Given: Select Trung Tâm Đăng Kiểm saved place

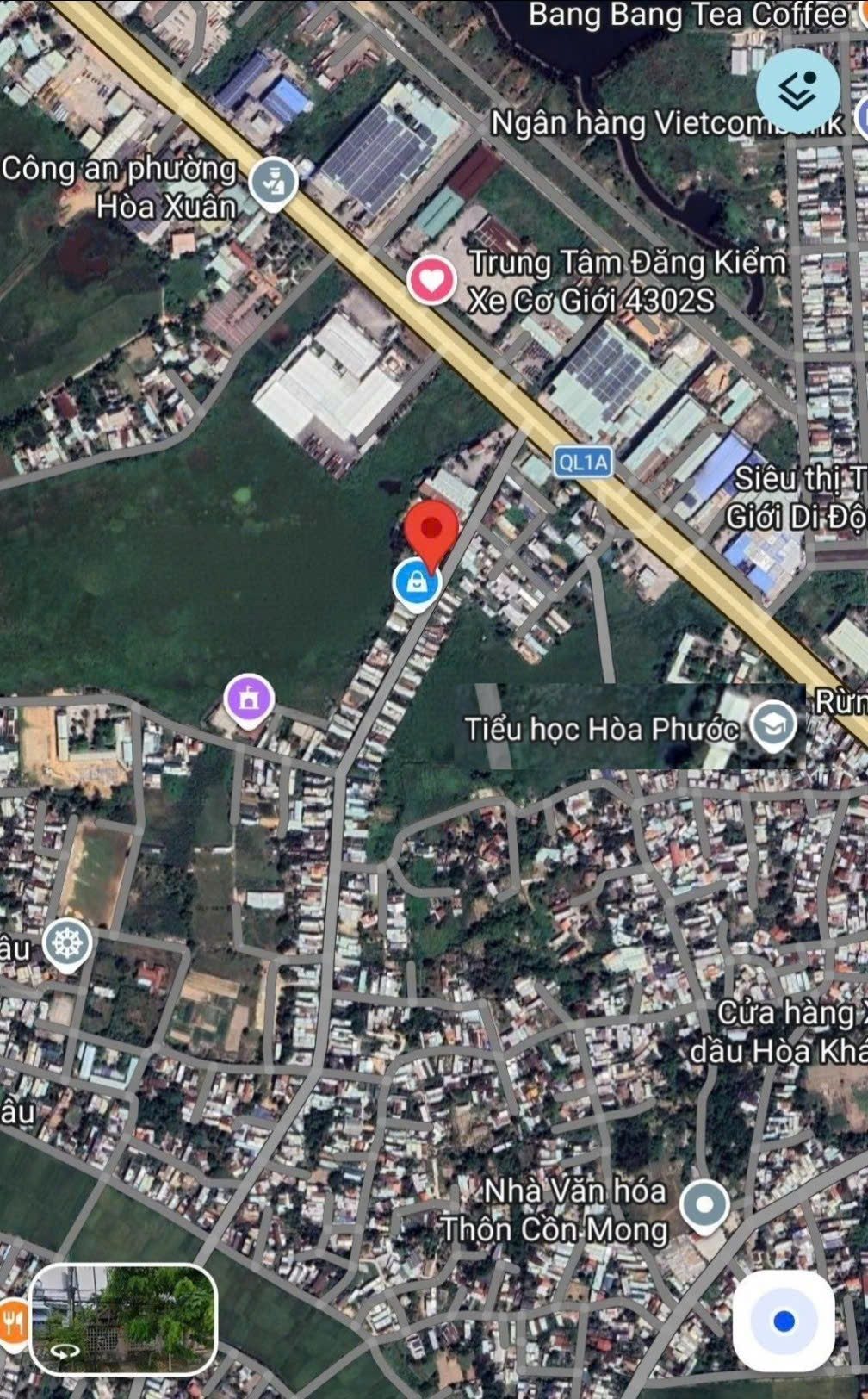Looking at the screenshot, I should click(x=431, y=280).
